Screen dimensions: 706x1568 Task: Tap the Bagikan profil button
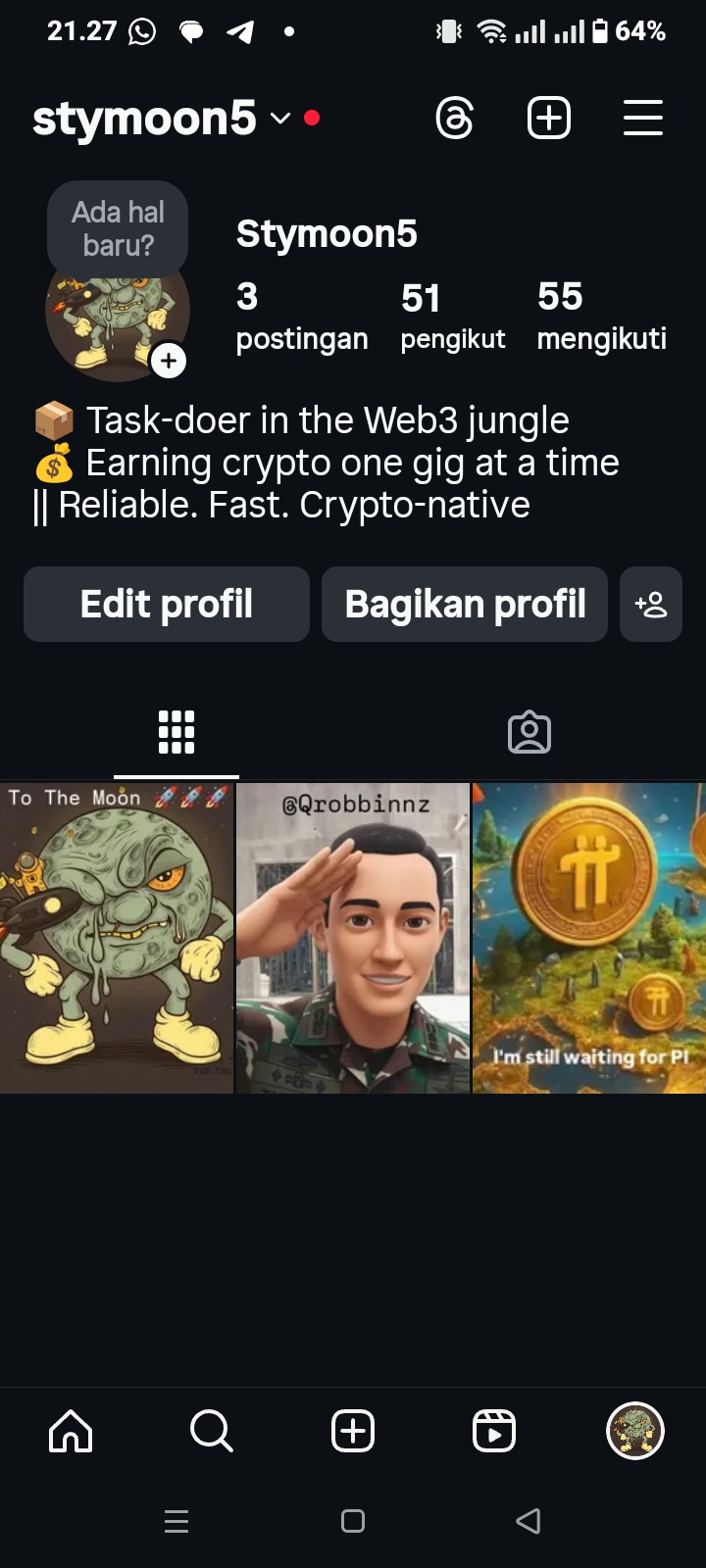click(465, 604)
